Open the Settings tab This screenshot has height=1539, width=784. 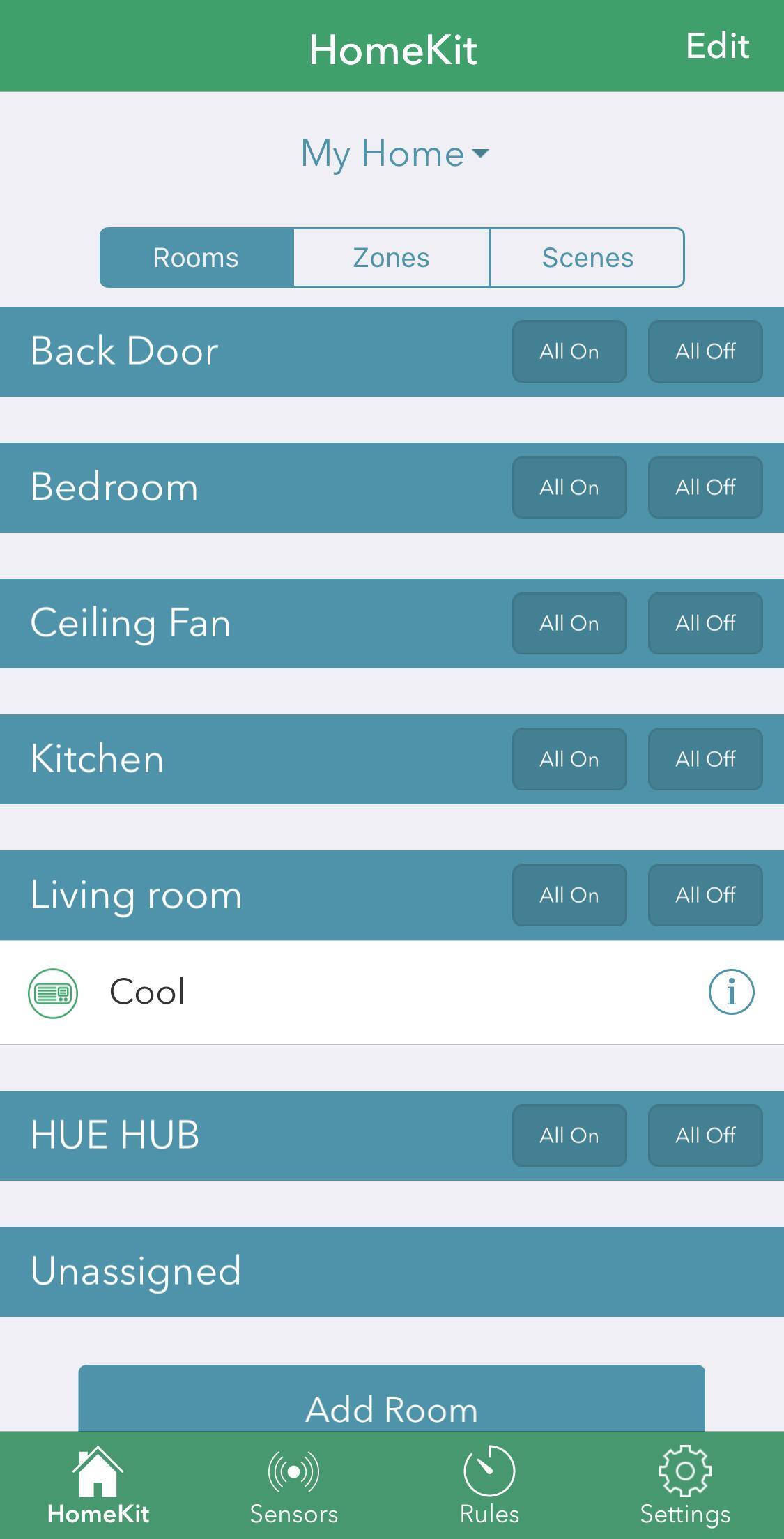tap(685, 1485)
